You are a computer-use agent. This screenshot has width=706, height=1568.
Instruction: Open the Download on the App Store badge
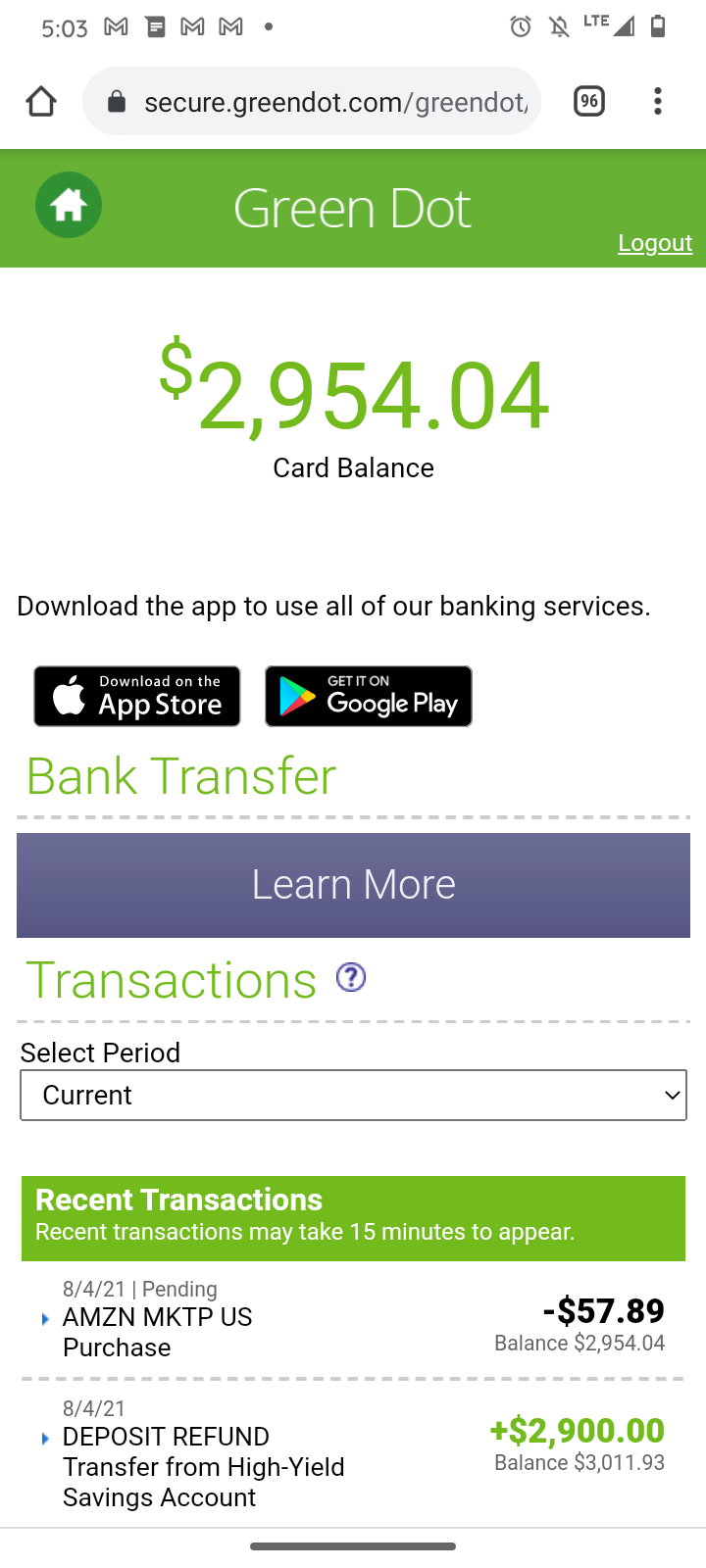pos(137,697)
